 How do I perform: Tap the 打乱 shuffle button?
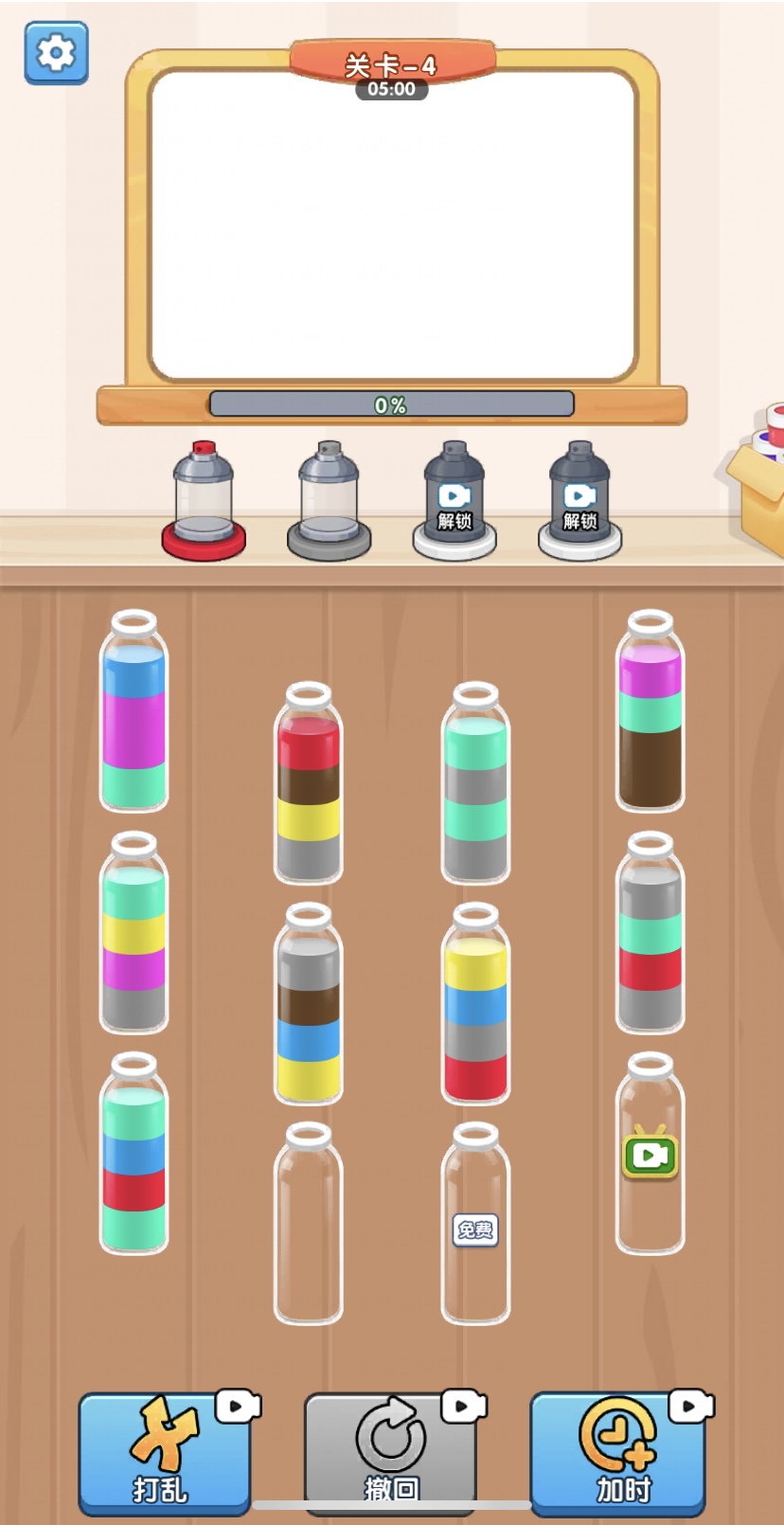click(164, 1453)
